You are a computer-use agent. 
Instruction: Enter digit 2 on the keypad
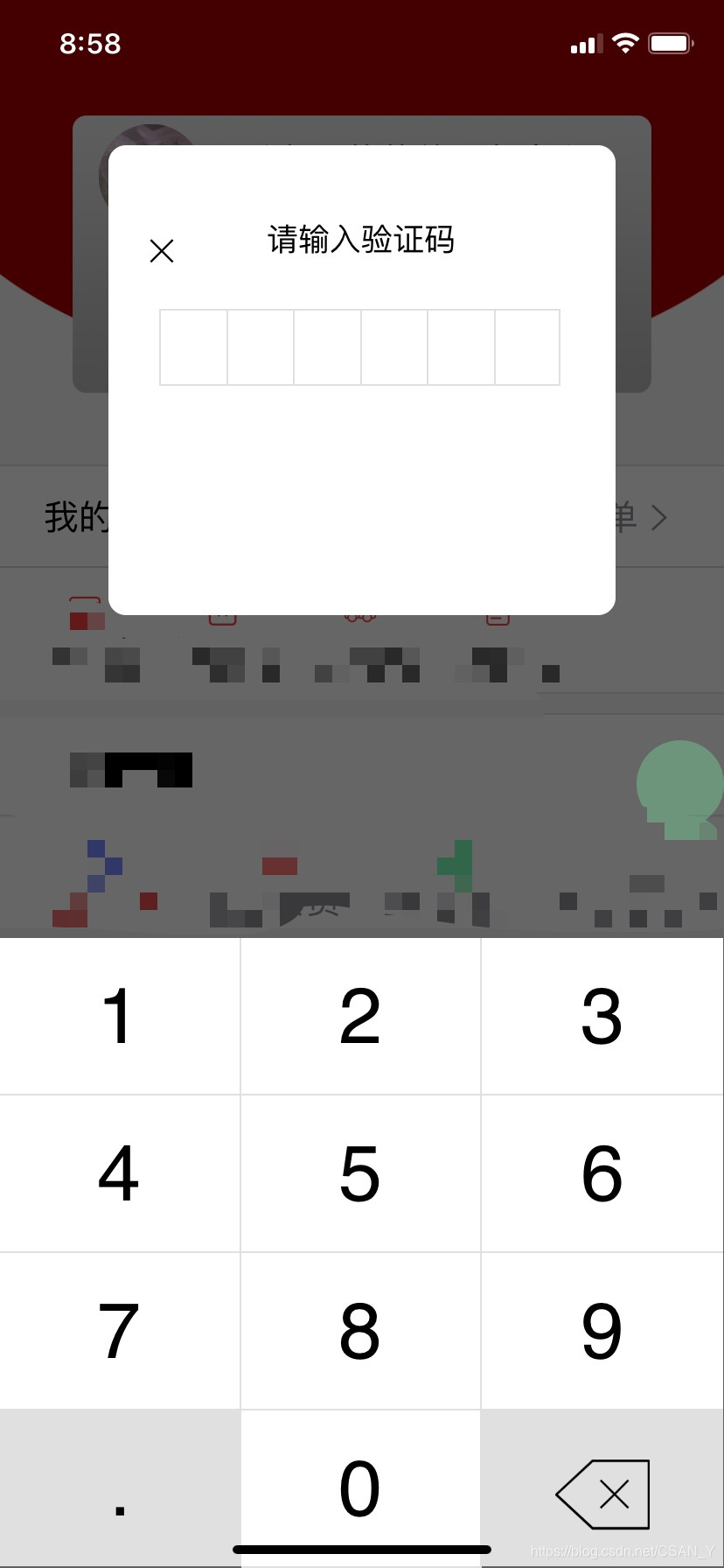point(360,1016)
